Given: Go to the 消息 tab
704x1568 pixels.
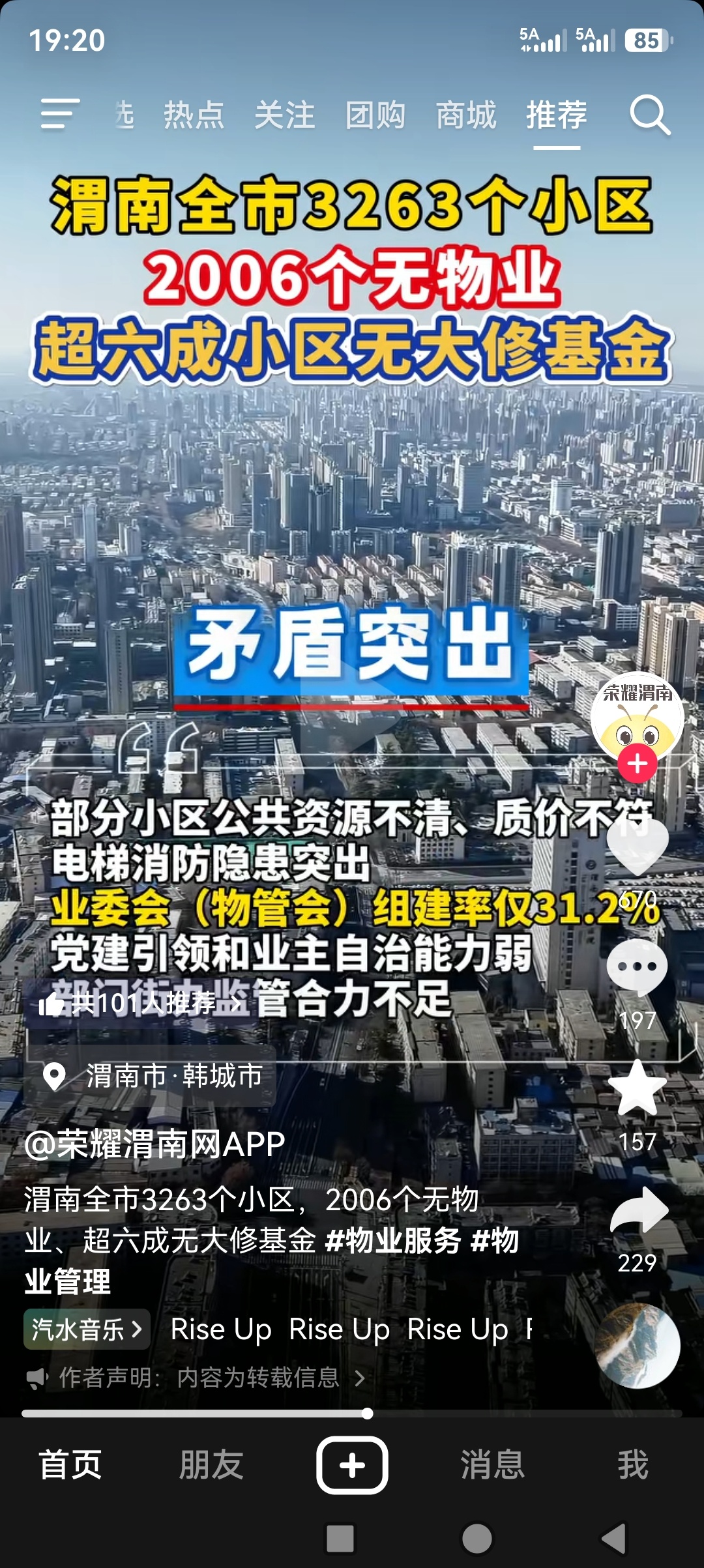Looking at the screenshot, I should coord(493,1465).
